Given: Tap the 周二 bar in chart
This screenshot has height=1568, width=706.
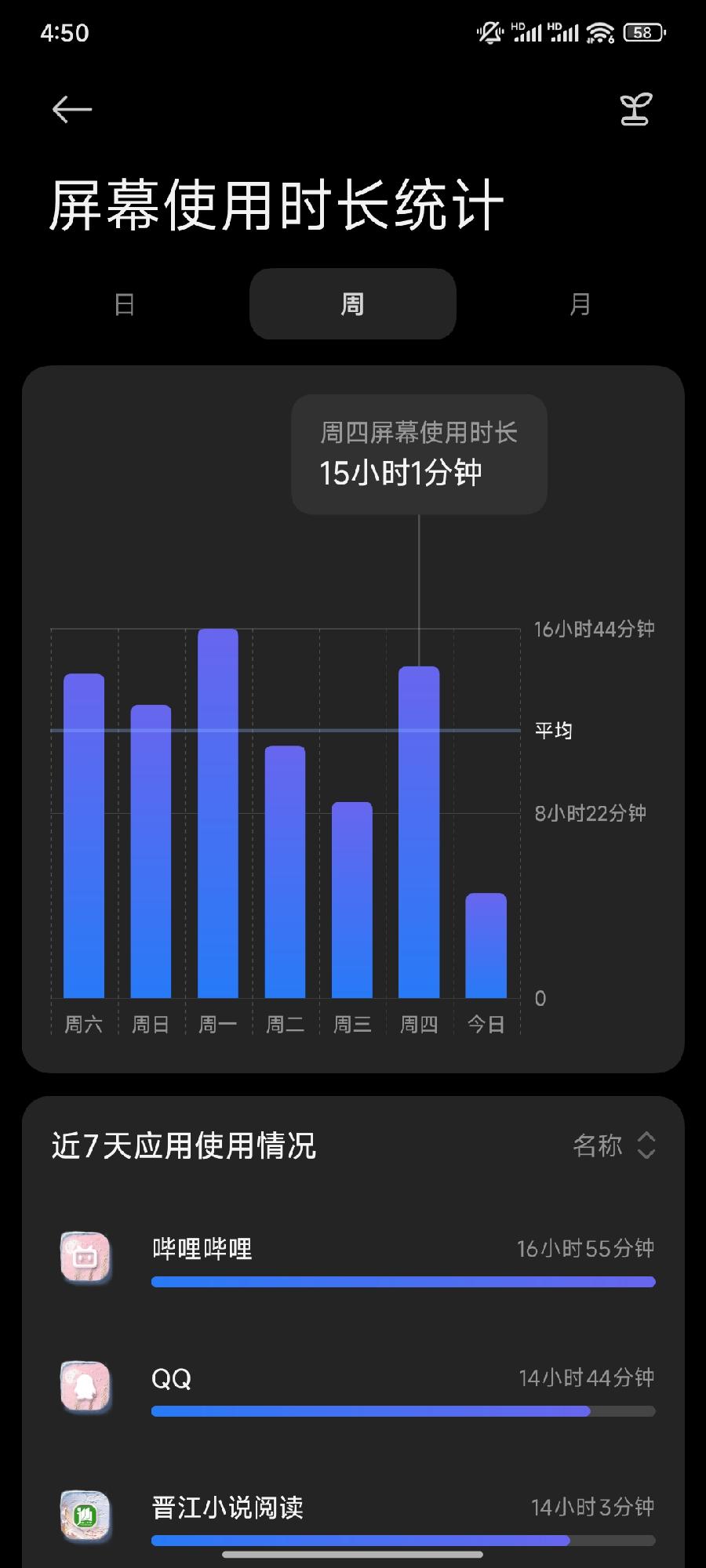Looking at the screenshot, I should coord(285,872).
